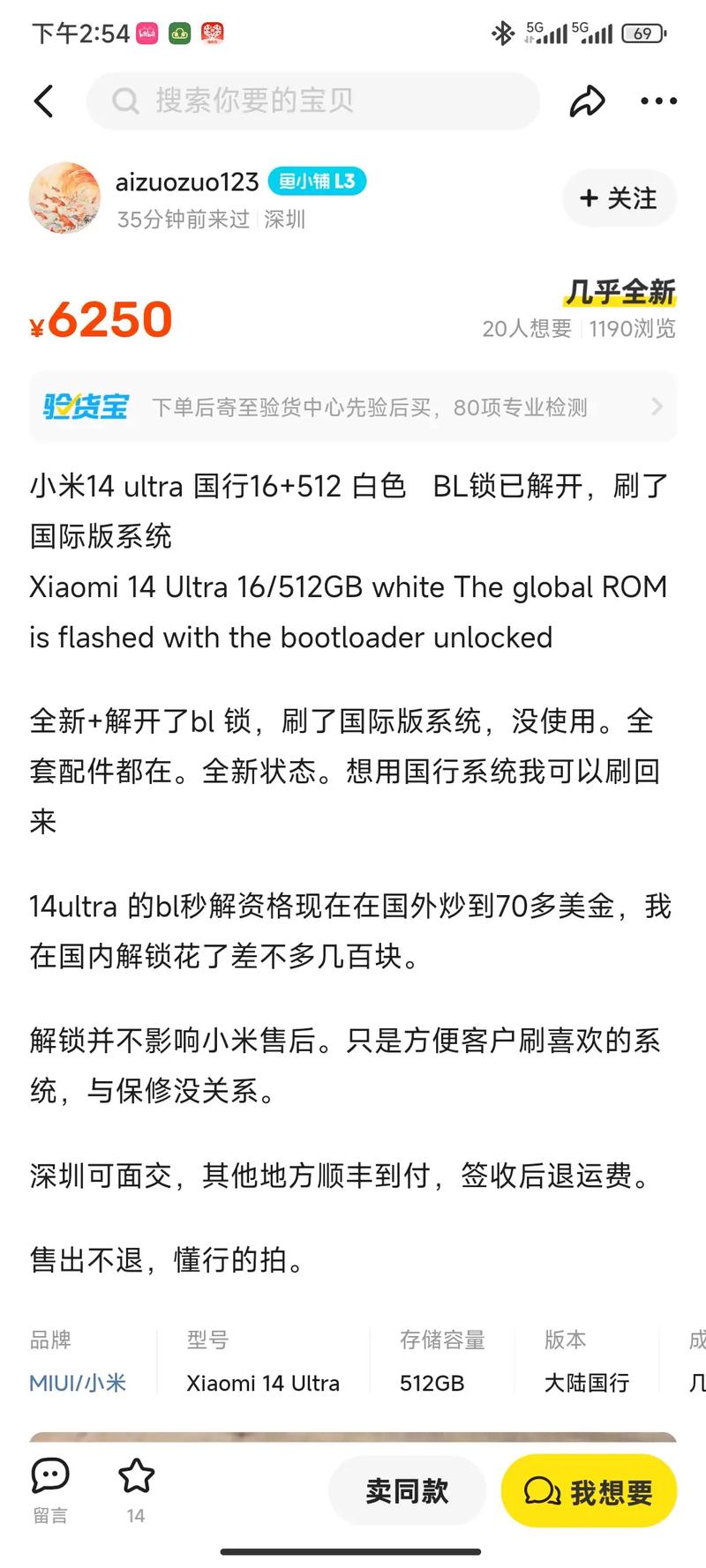Expand the truncated 版本 spec column
Screen dimensions: 706x1568
586,1382
